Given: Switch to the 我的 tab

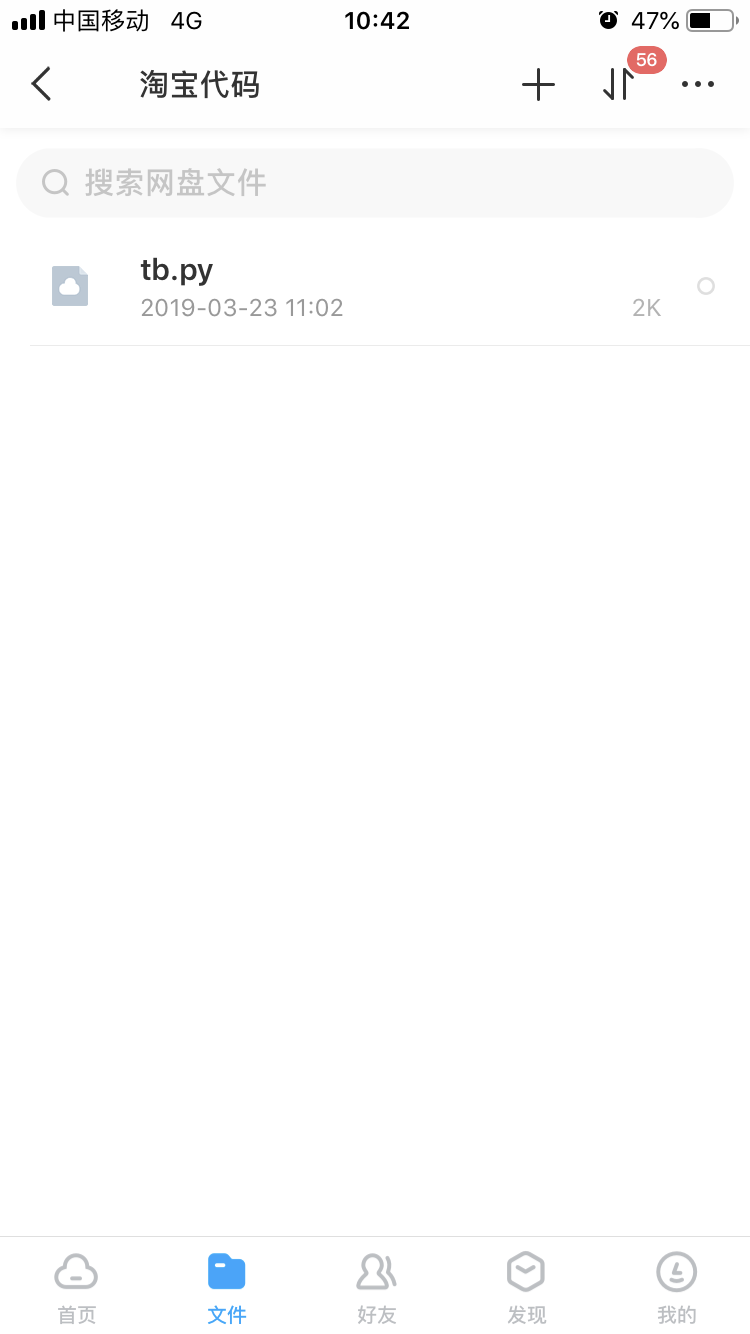Looking at the screenshot, I should [676, 1288].
